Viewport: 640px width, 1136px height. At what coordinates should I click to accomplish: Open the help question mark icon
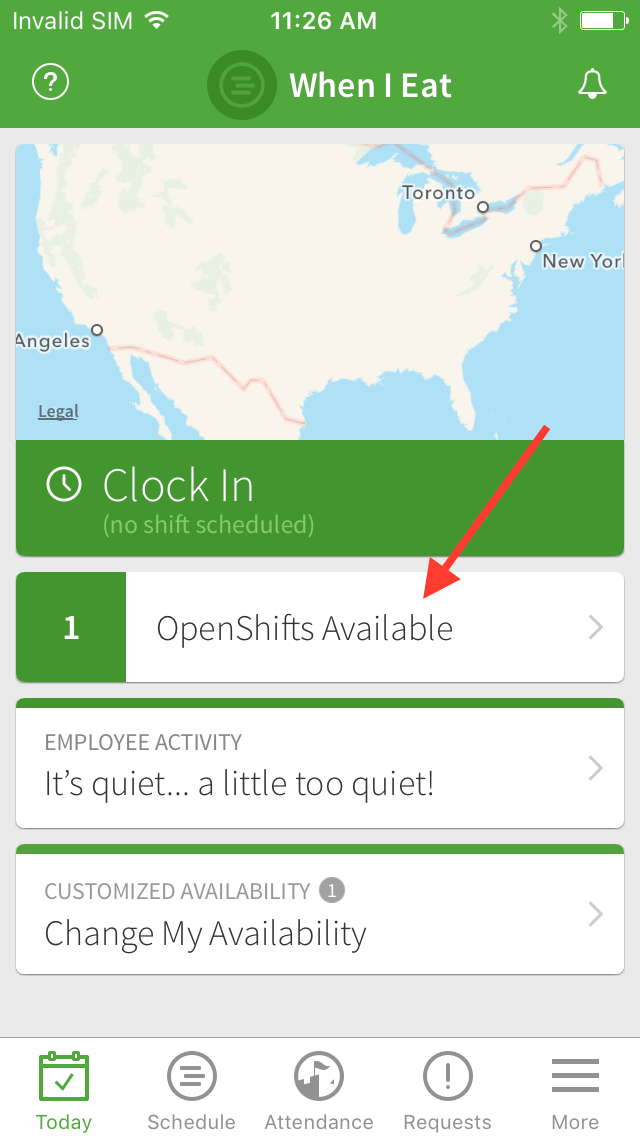click(x=51, y=83)
